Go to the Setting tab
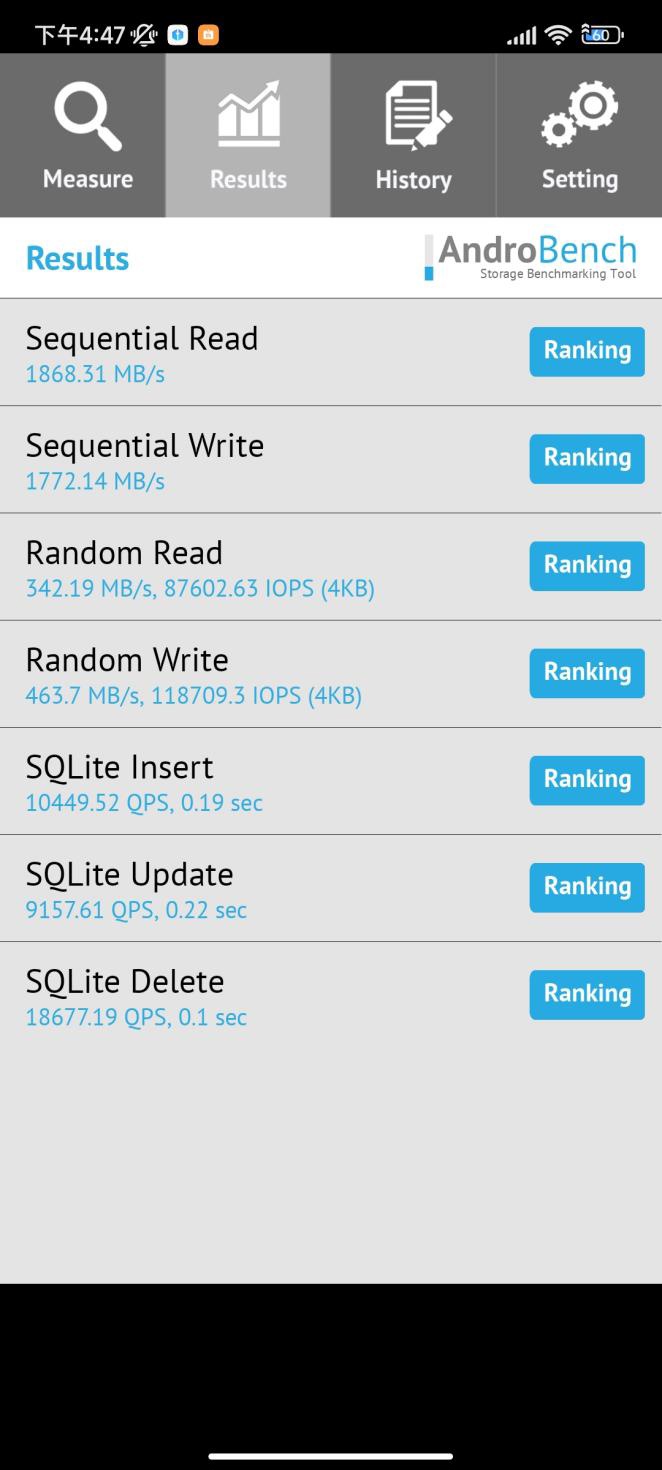Screen dimensions: 662x1470 click(579, 136)
